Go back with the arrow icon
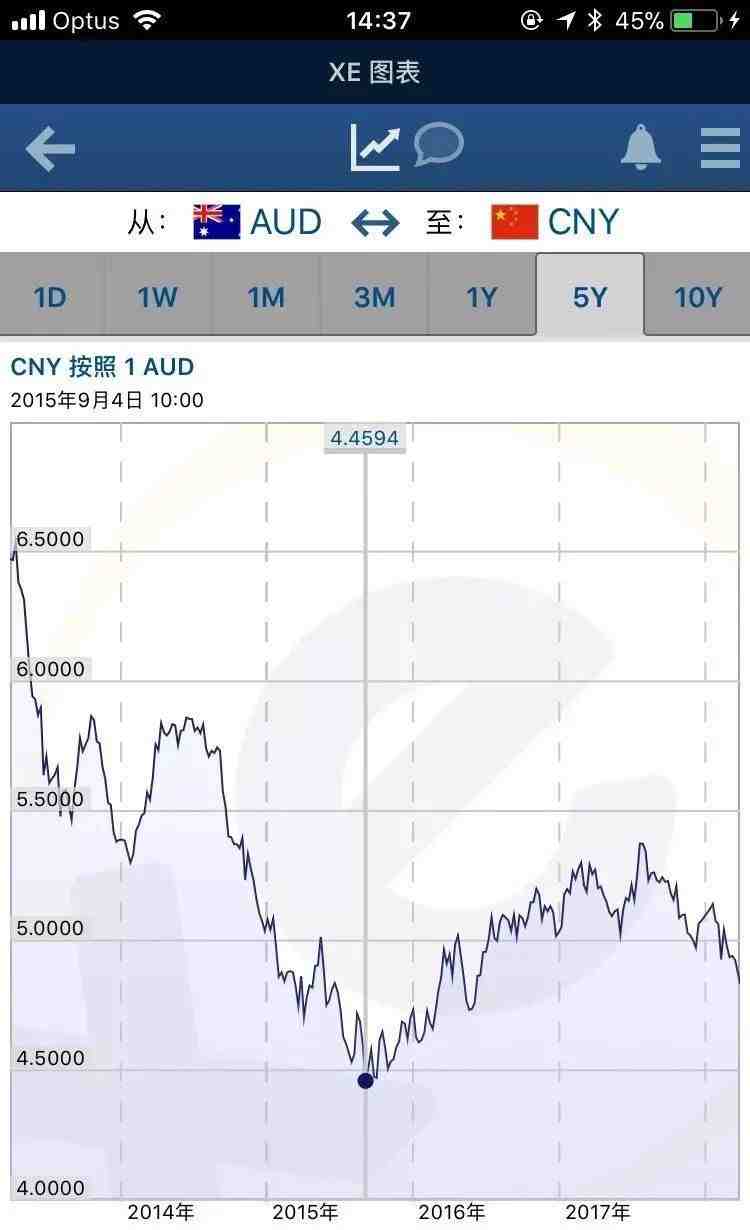This screenshot has width=750, height=1230. (x=50, y=149)
